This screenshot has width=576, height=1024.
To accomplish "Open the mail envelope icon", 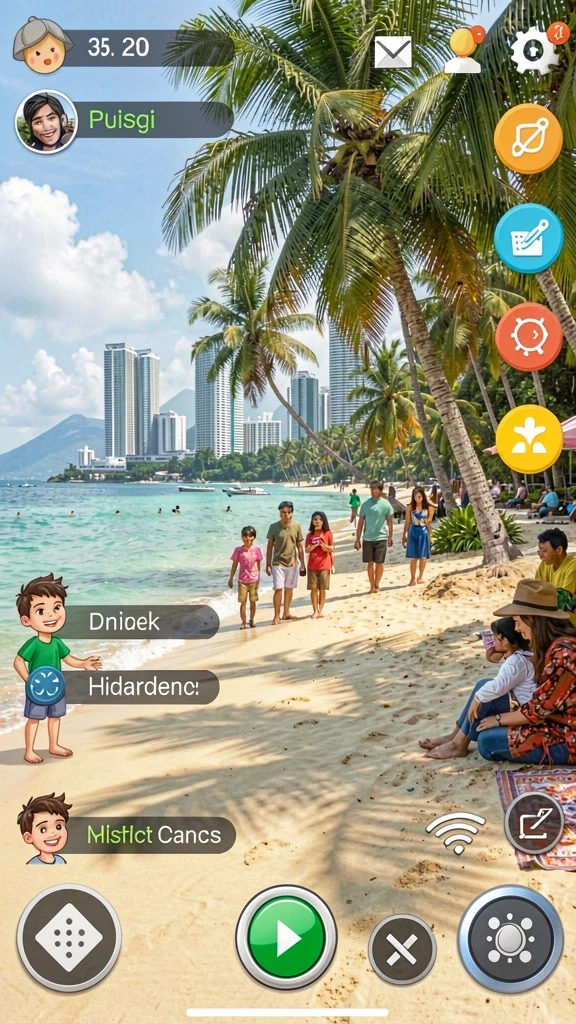I will click(393, 52).
